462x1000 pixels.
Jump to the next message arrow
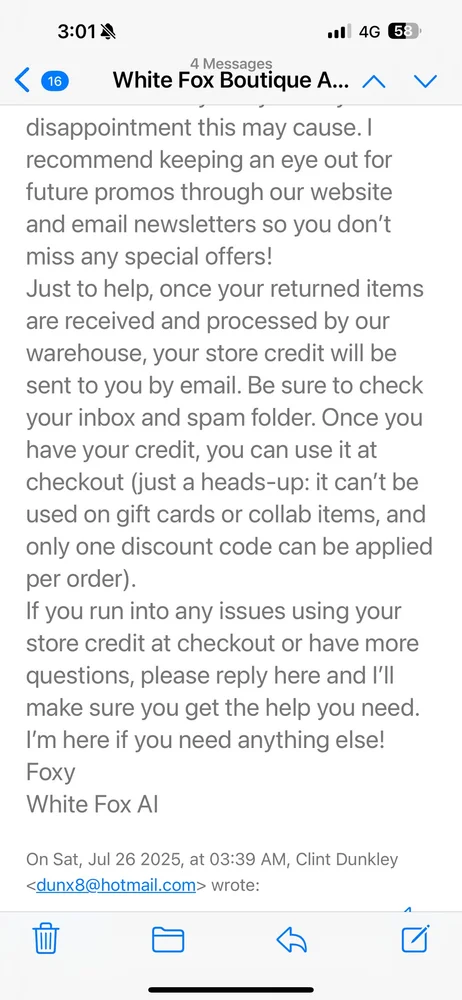click(425, 82)
